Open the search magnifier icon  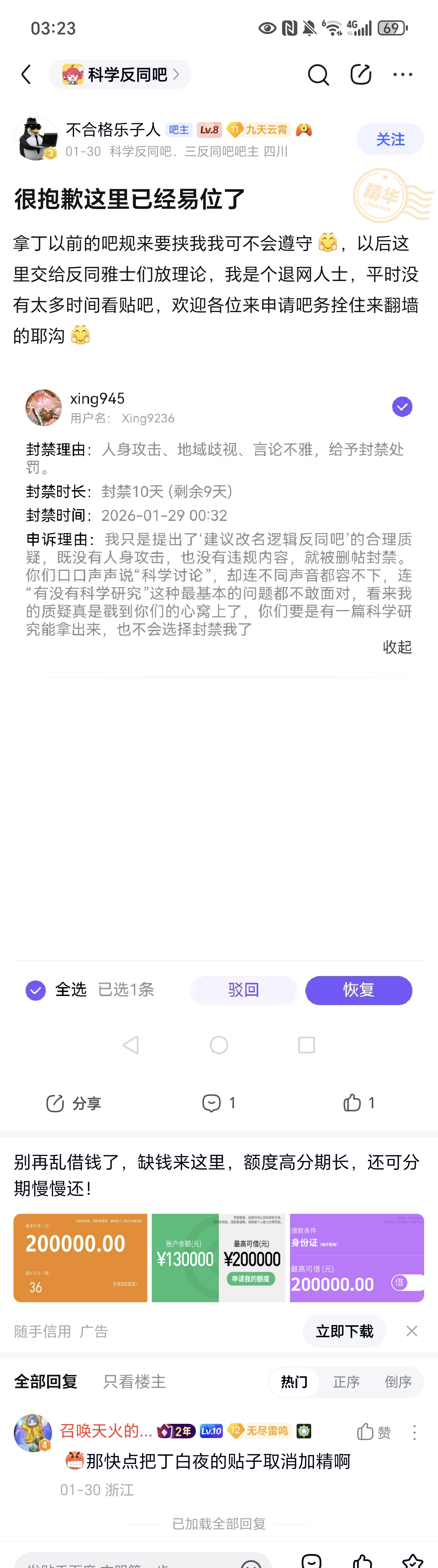317,75
